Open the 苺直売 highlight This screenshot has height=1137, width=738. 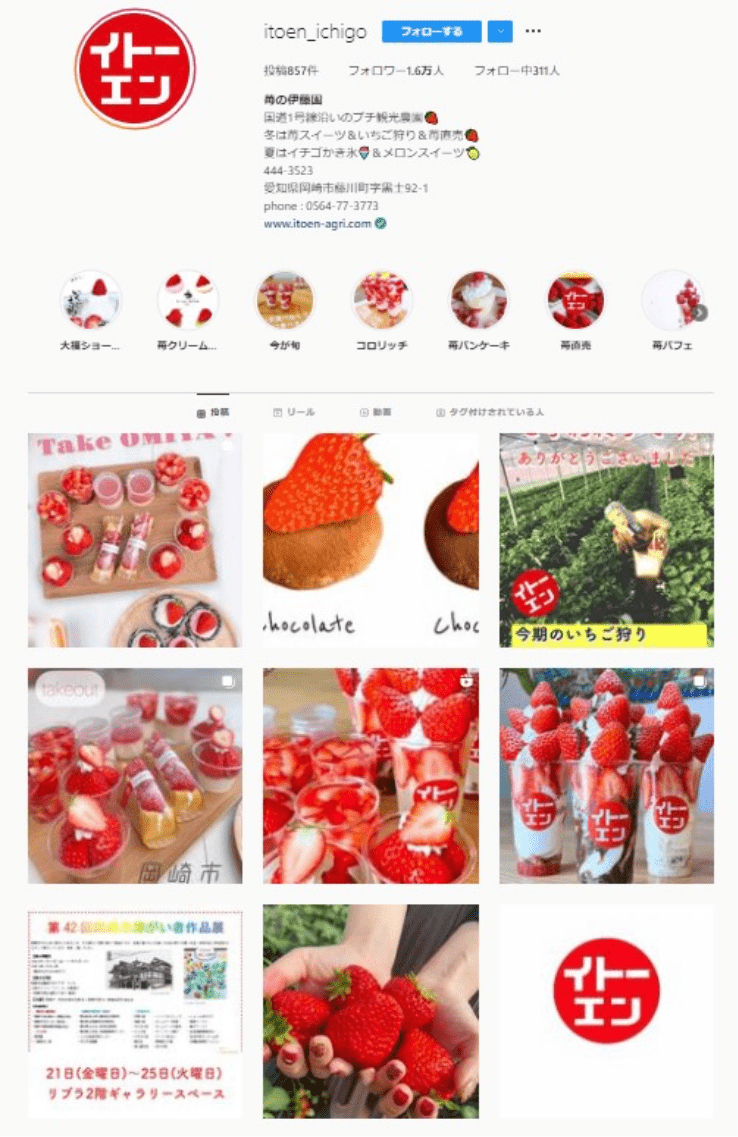[575, 300]
